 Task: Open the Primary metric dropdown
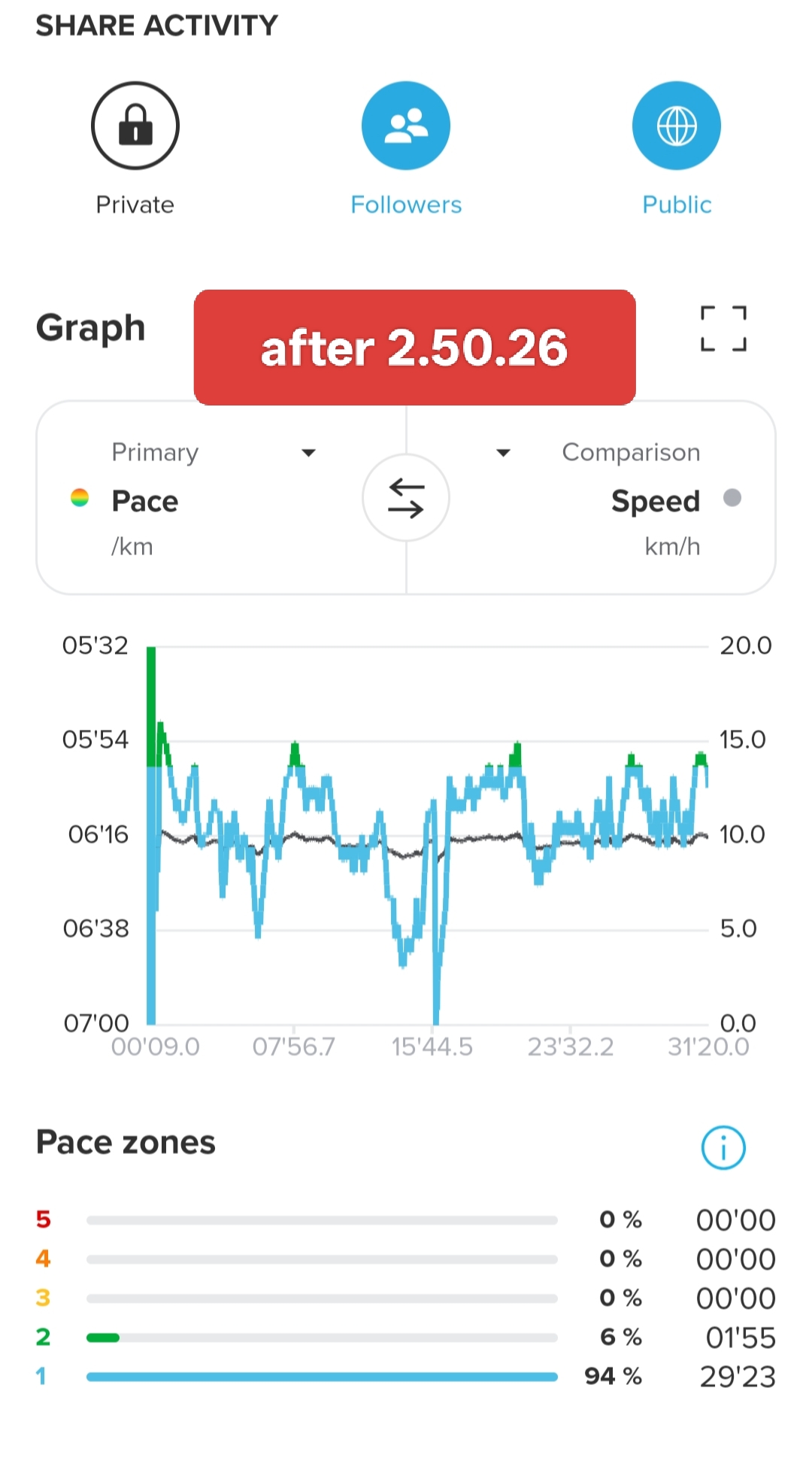(x=308, y=453)
